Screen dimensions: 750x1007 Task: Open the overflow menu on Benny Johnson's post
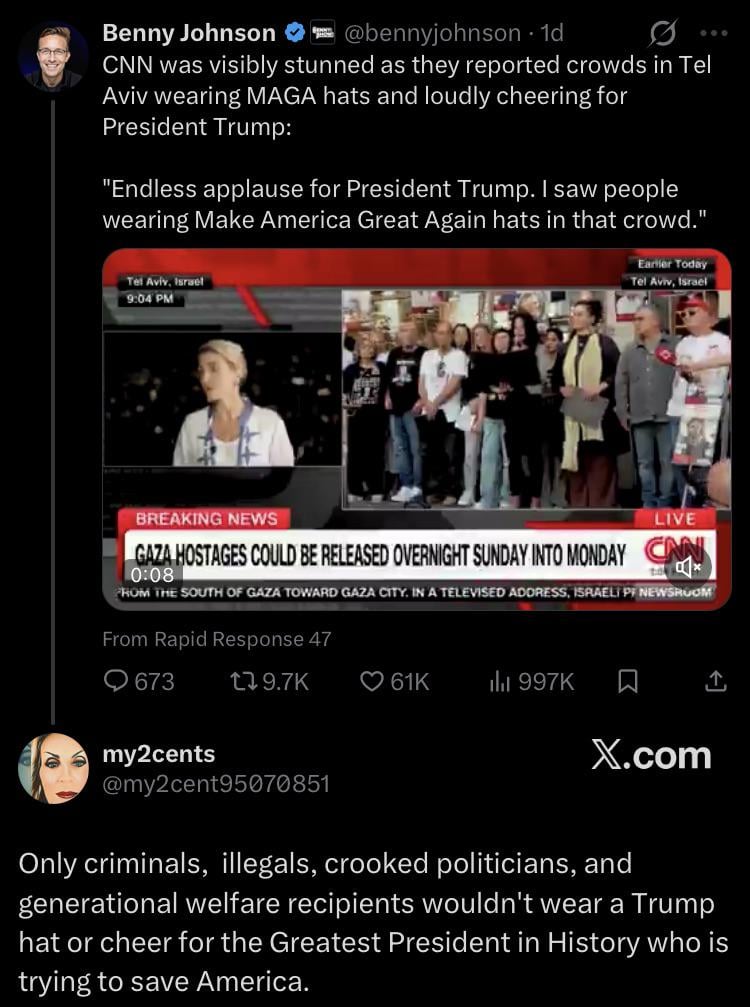click(714, 34)
